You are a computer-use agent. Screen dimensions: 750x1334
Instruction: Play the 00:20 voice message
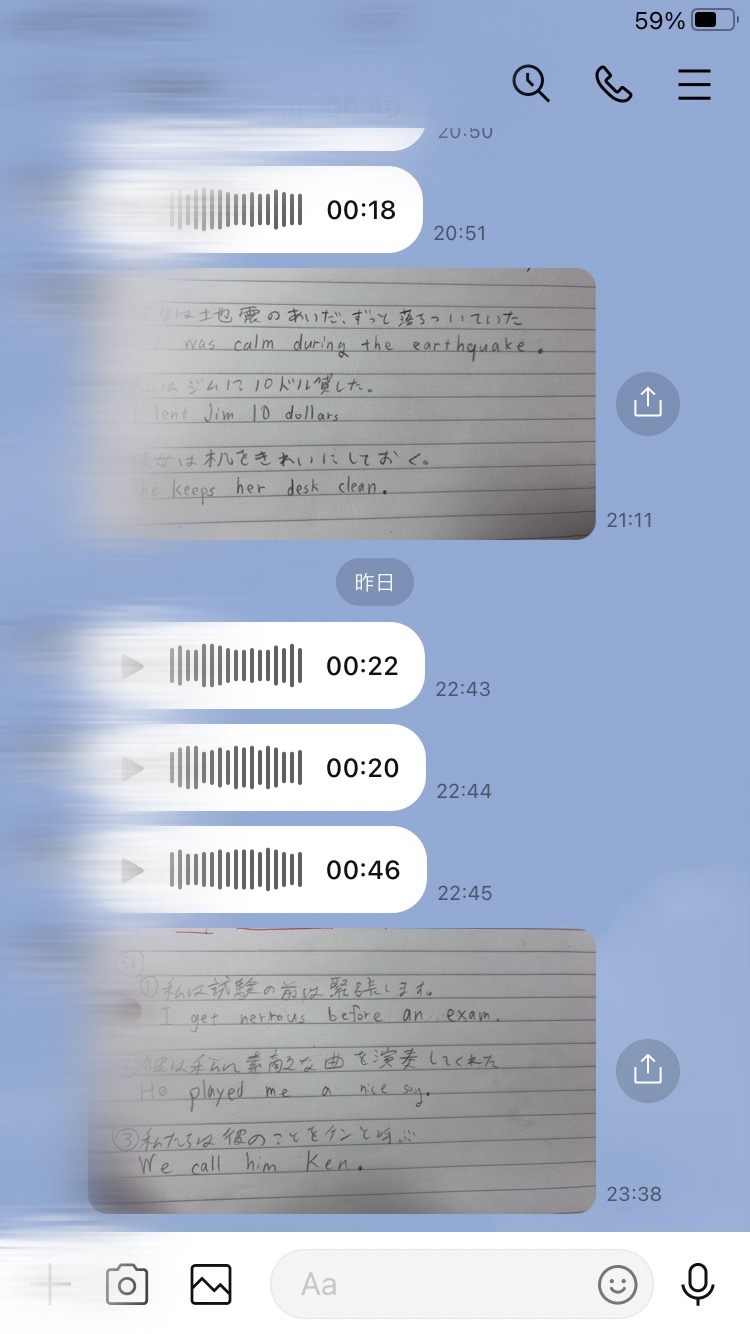pyautogui.click(x=133, y=768)
